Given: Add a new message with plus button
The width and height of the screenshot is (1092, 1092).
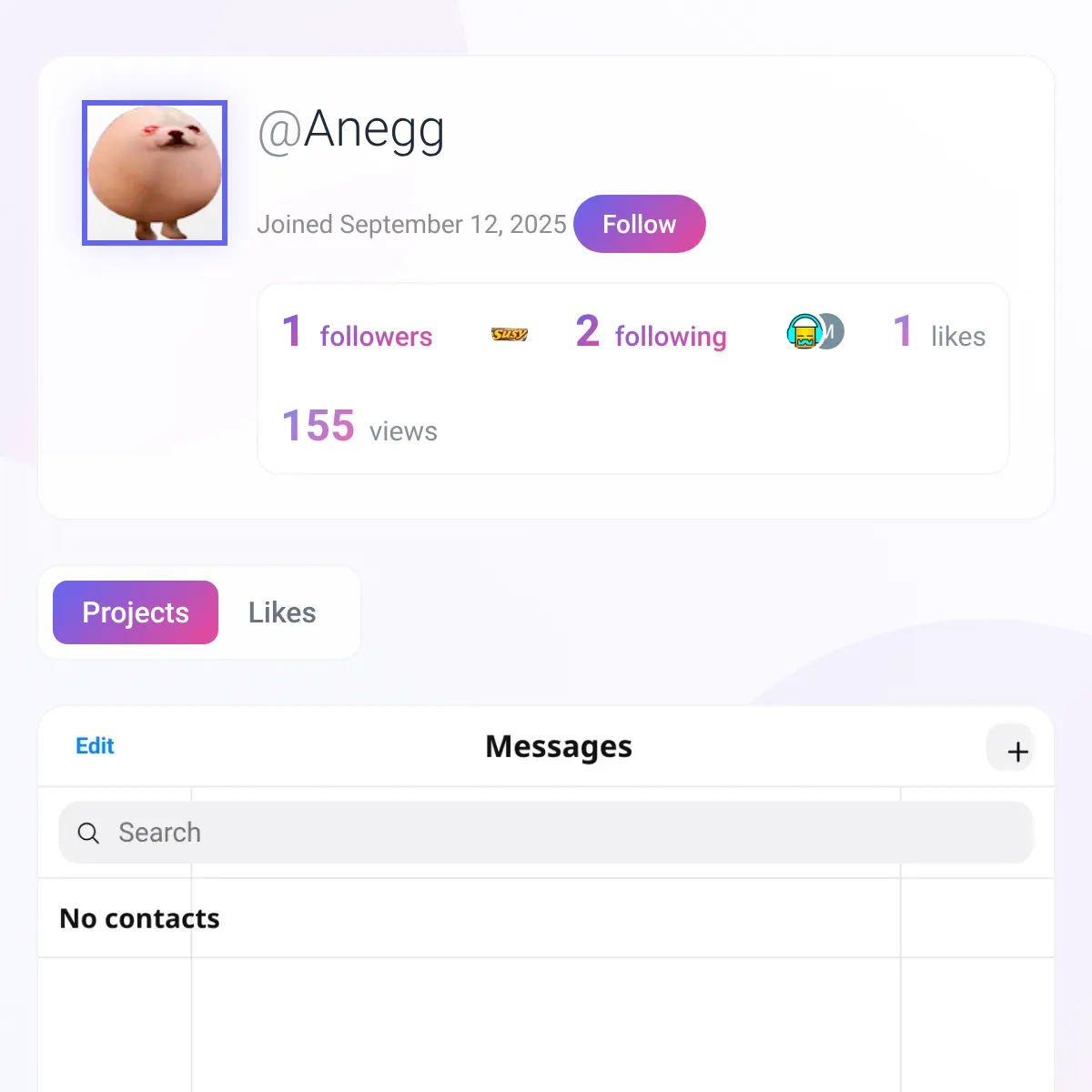Looking at the screenshot, I should 1016,751.
